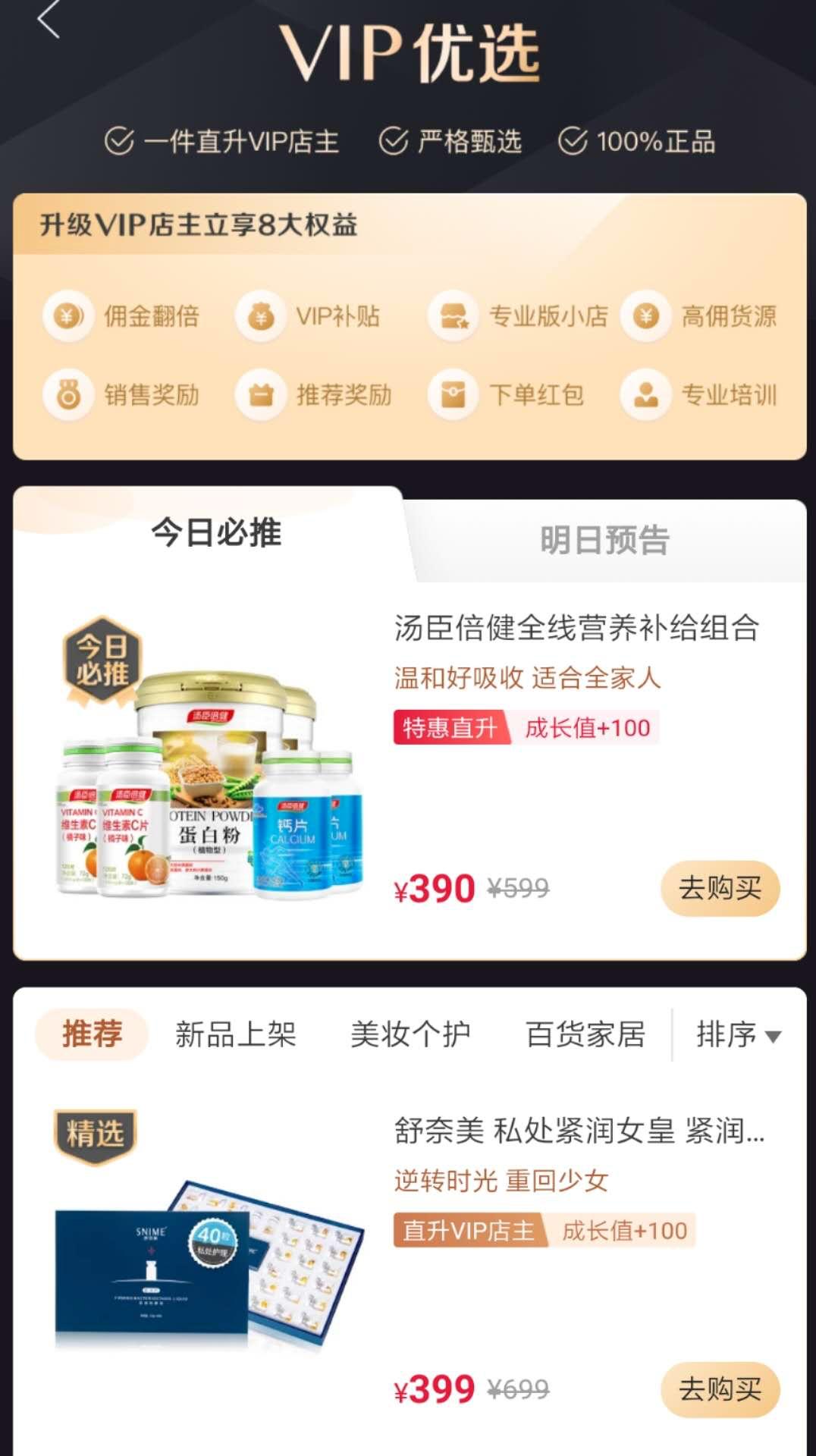This screenshot has width=816, height=1456.
Task: Click the checkmark beside 严格甄选
Action: click(x=394, y=140)
